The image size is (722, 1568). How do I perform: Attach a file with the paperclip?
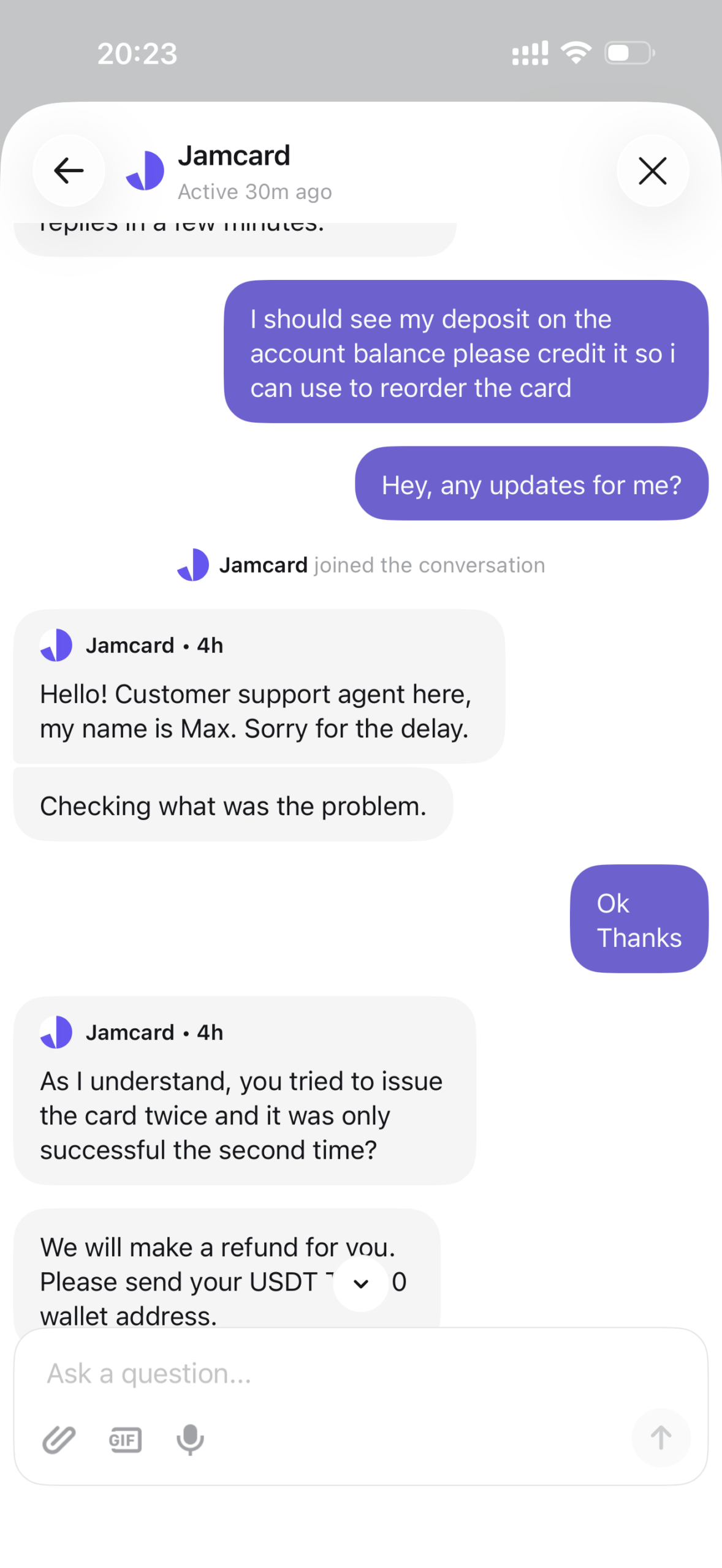pyautogui.click(x=59, y=1438)
